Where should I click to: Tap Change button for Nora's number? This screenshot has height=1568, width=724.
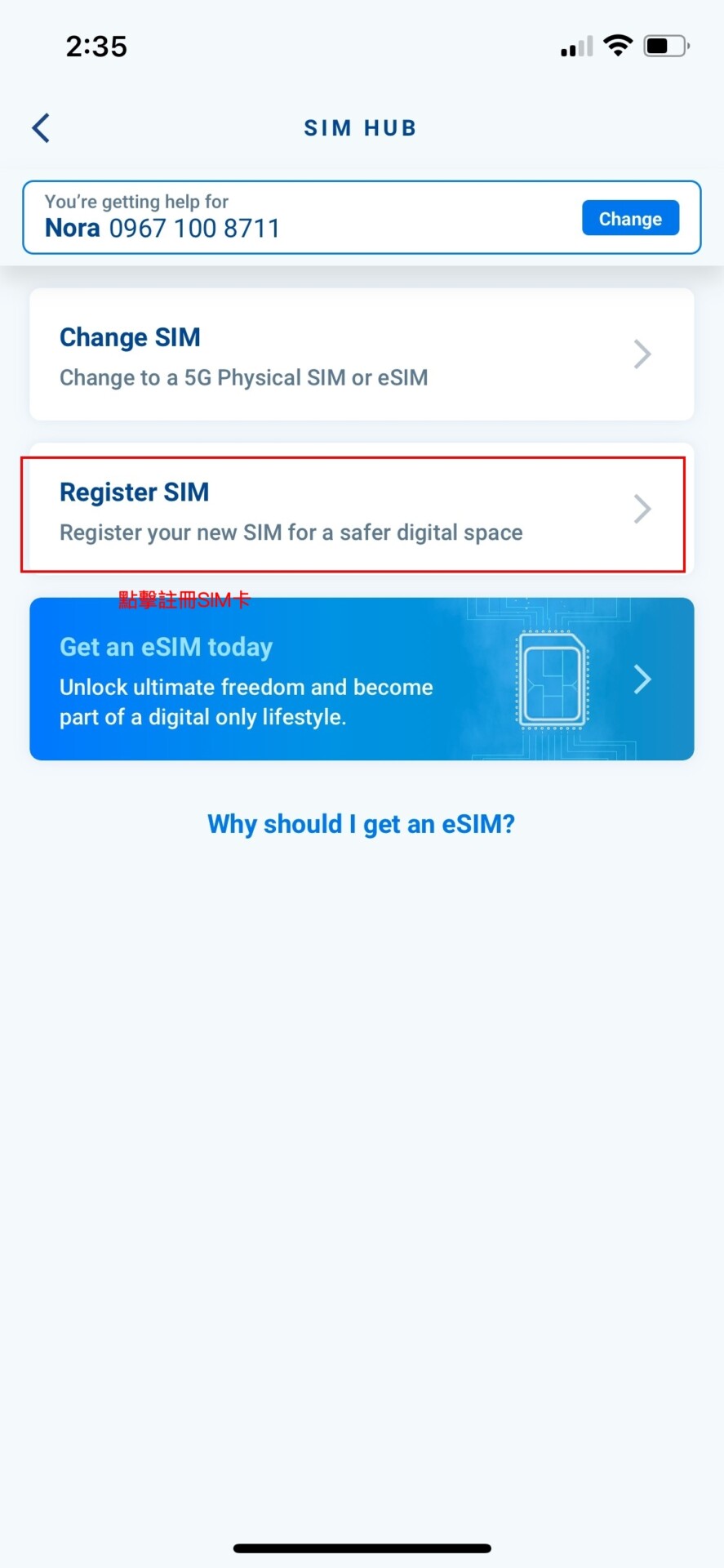pos(629,218)
